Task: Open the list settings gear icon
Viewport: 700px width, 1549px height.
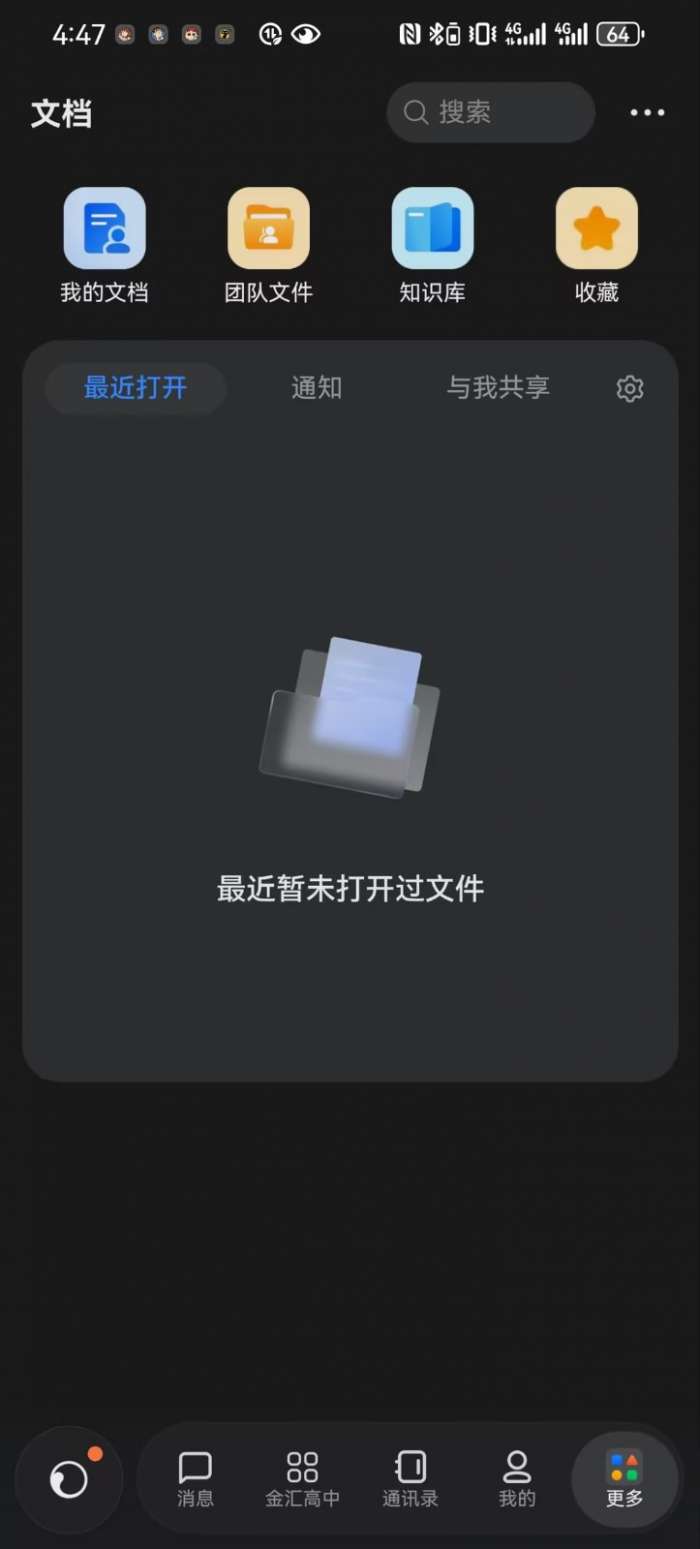Action: (629, 389)
